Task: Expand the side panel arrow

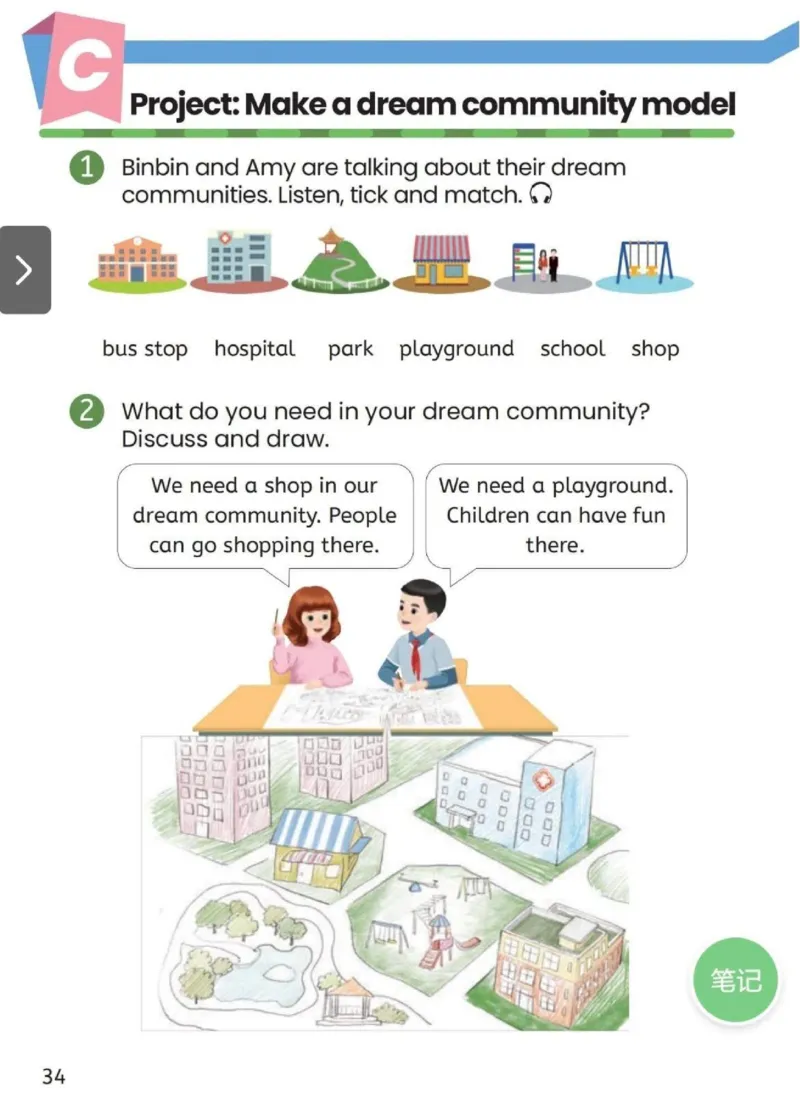Action: pyautogui.click(x=25, y=270)
